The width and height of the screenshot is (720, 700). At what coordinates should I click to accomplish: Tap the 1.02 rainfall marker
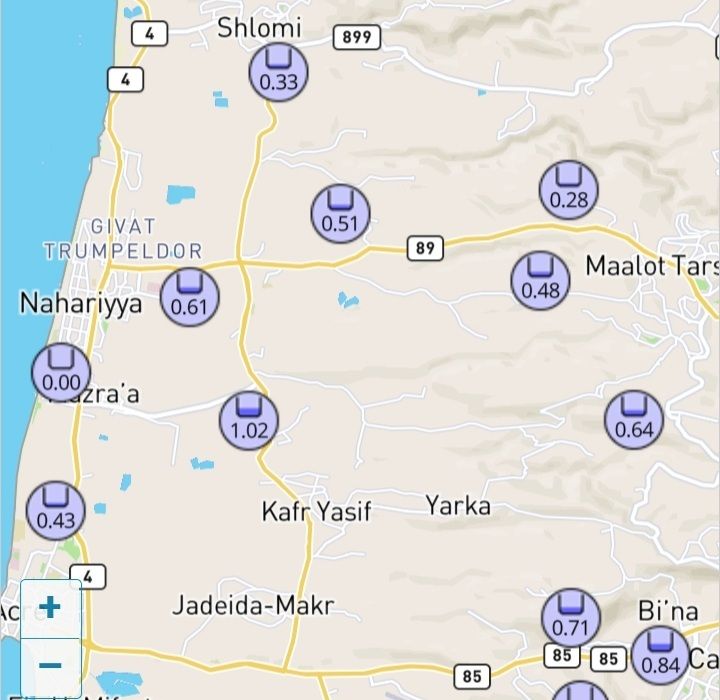(249, 421)
